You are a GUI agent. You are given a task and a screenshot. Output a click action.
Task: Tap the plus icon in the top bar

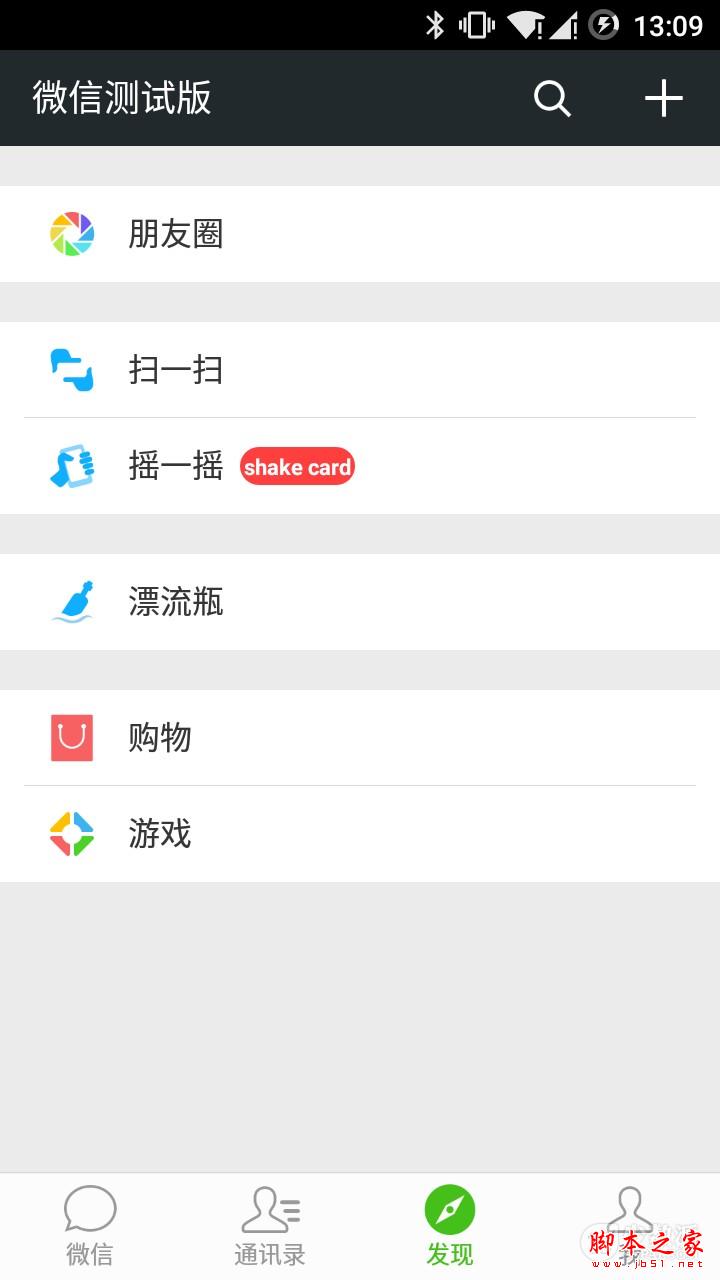tap(663, 98)
